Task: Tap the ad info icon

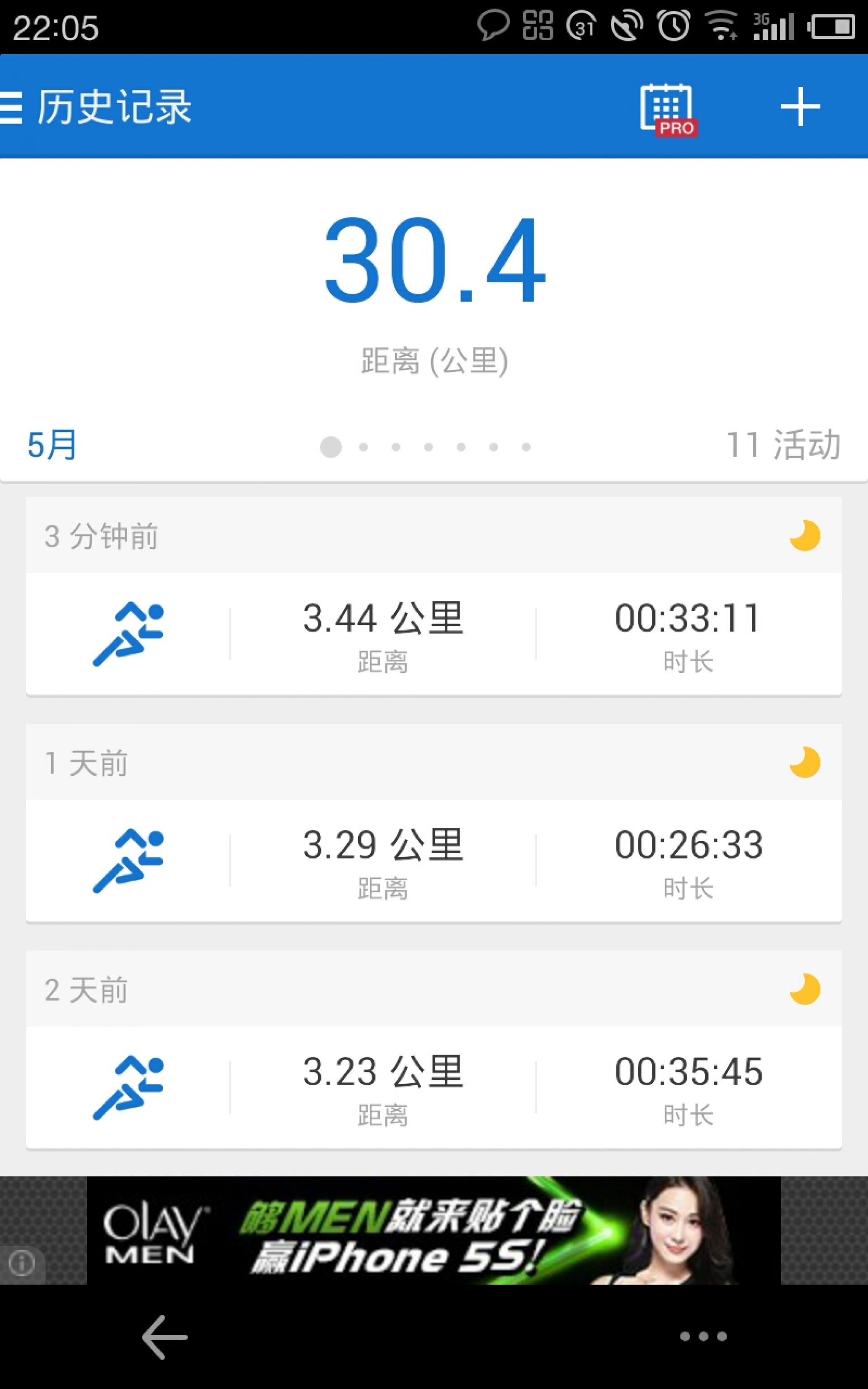Action: click(x=22, y=1263)
